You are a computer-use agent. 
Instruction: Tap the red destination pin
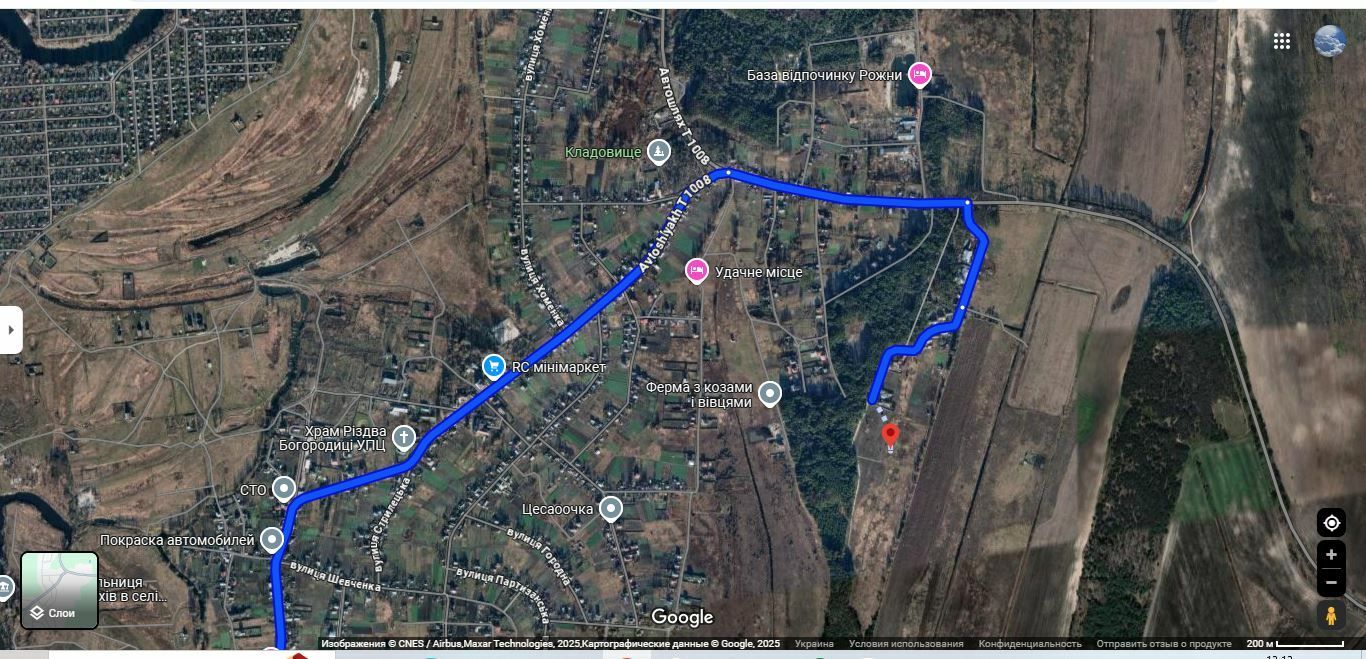tap(890, 434)
